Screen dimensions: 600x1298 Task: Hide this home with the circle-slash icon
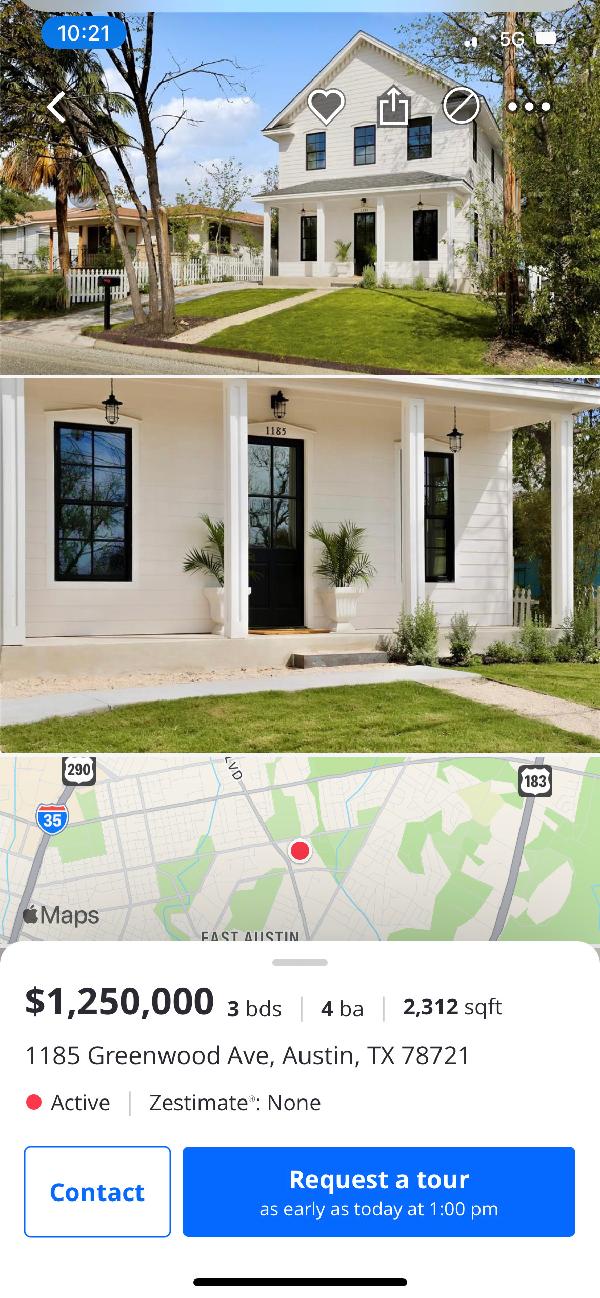click(461, 106)
